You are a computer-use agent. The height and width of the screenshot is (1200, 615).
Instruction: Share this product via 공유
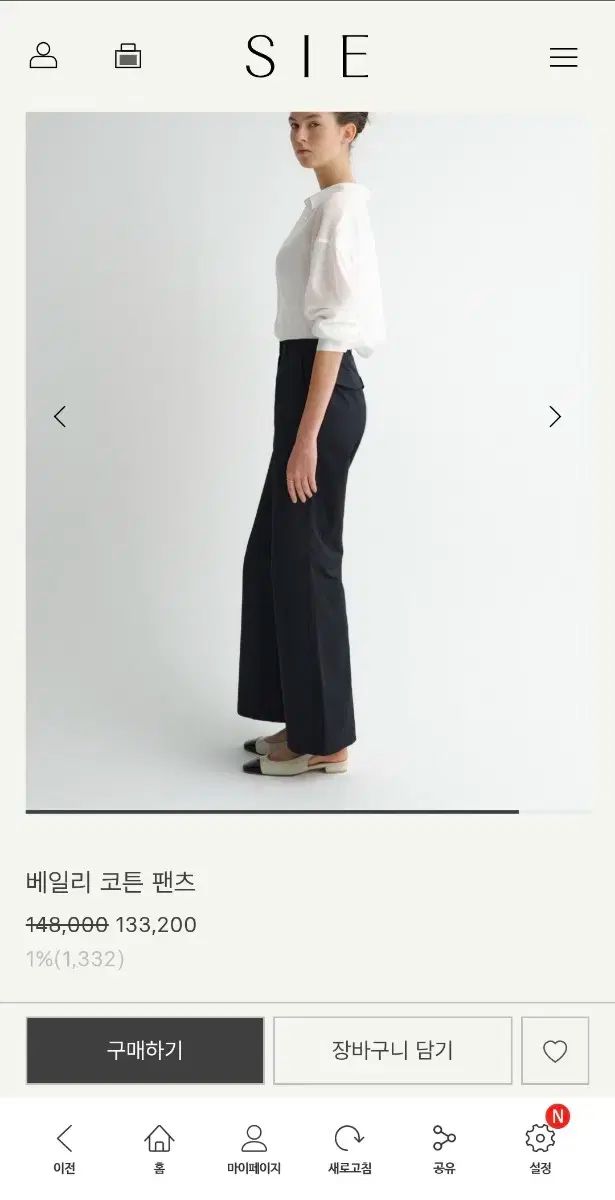[444, 1148]
